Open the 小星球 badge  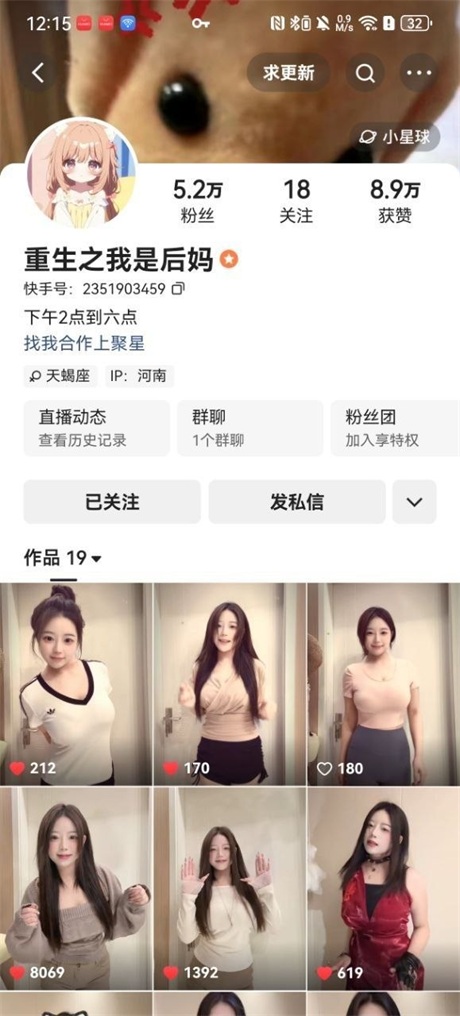395,137
